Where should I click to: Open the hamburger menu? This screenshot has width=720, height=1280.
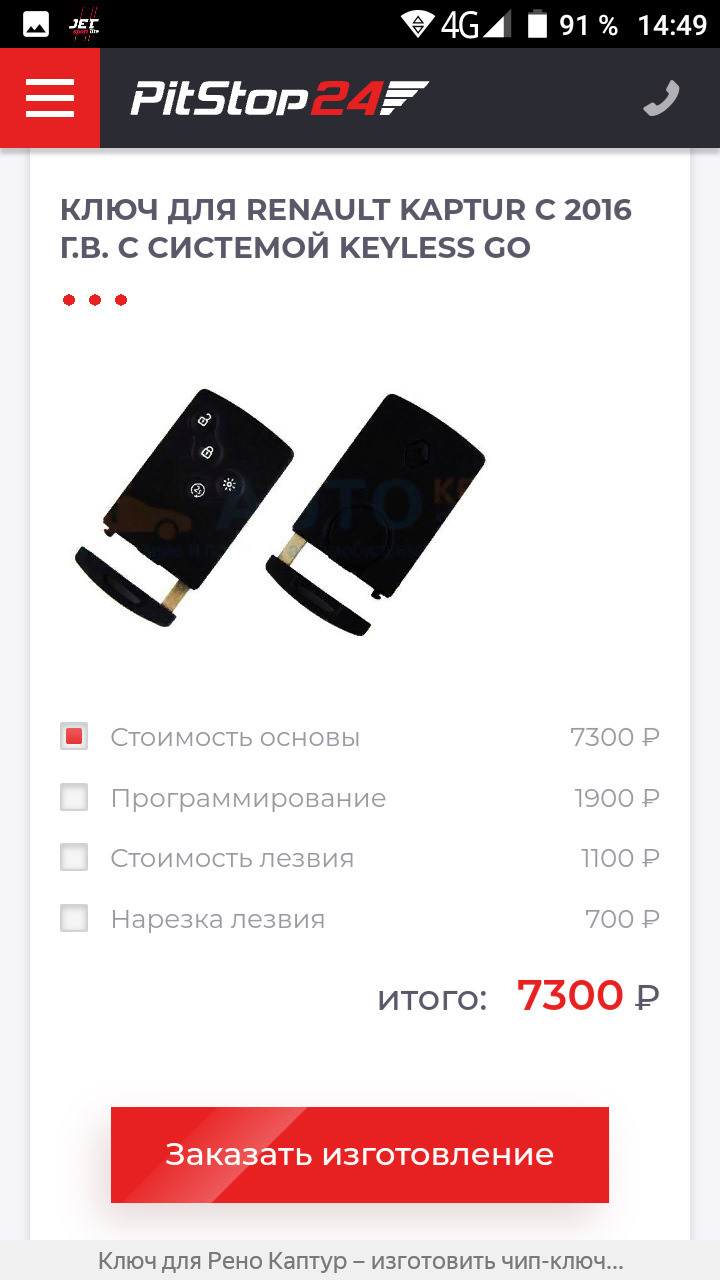coord(50,99)
